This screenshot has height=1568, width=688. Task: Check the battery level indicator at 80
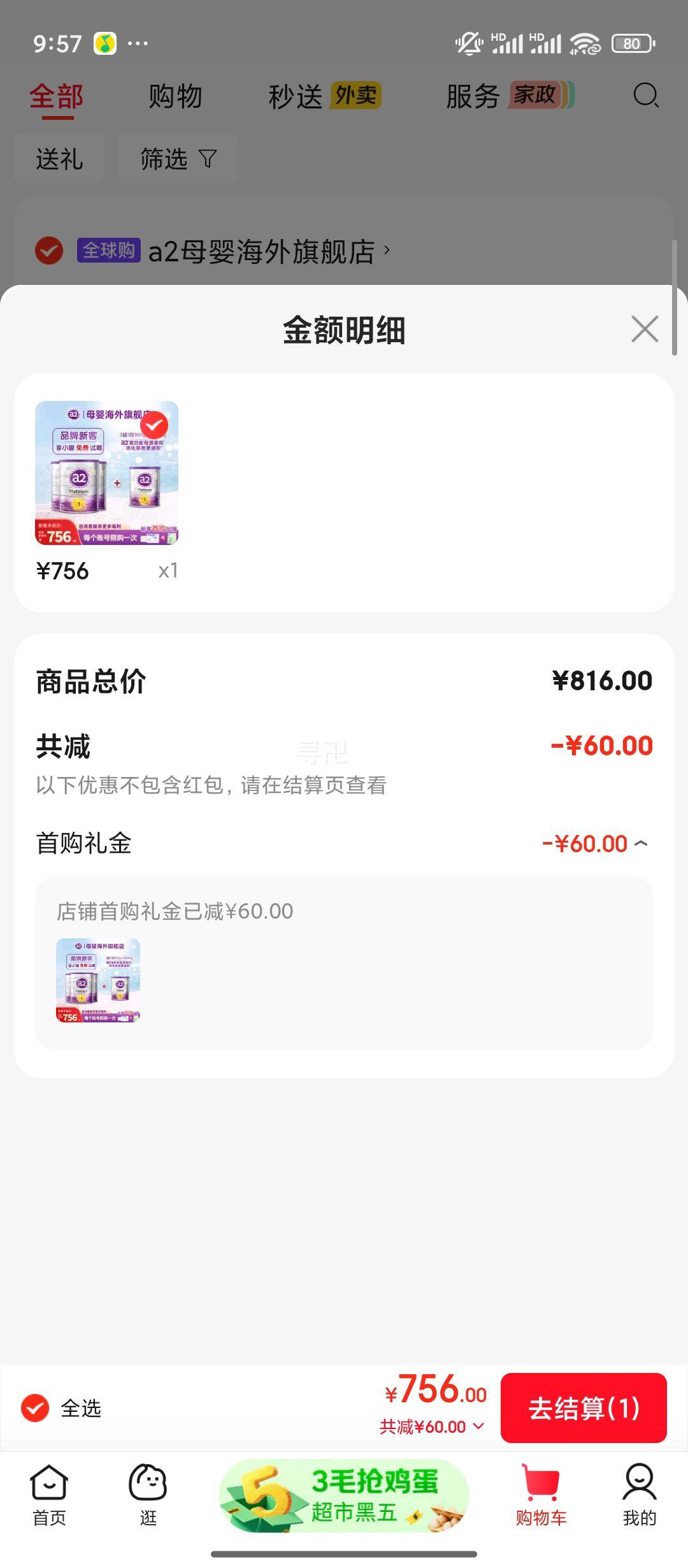pos(632,43)
